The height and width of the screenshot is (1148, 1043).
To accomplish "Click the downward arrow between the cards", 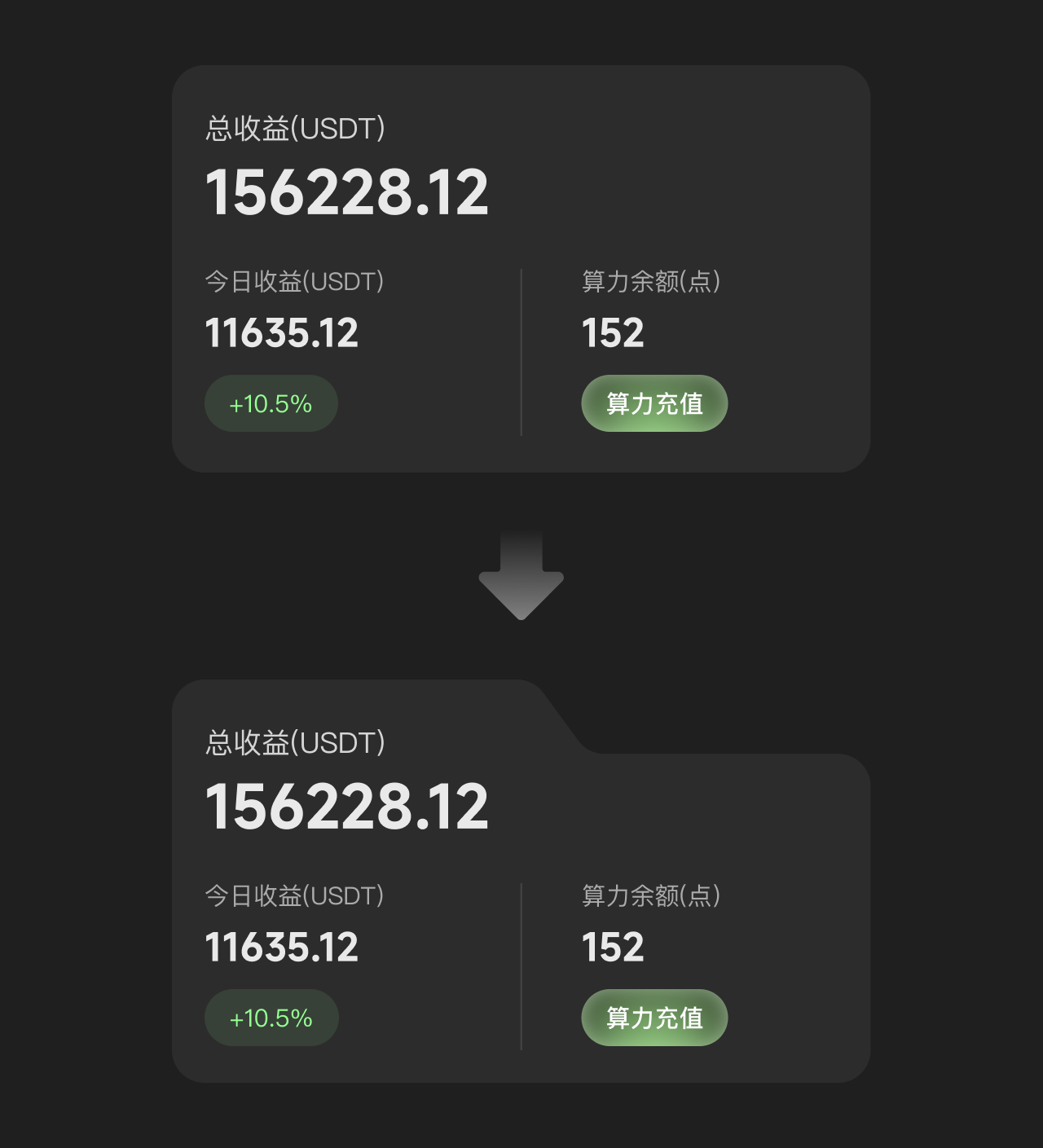I will pos(521,574).
